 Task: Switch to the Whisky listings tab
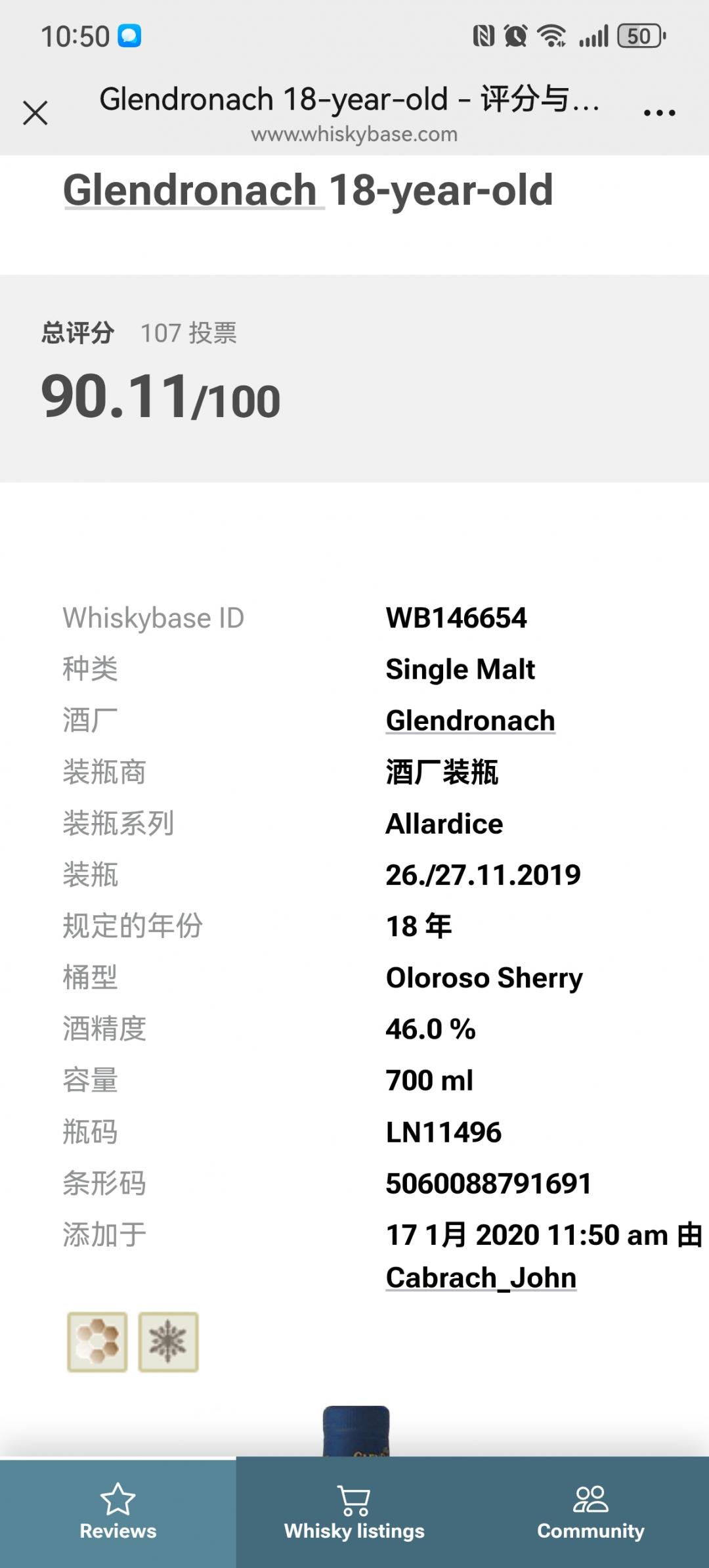point(353,1531)
